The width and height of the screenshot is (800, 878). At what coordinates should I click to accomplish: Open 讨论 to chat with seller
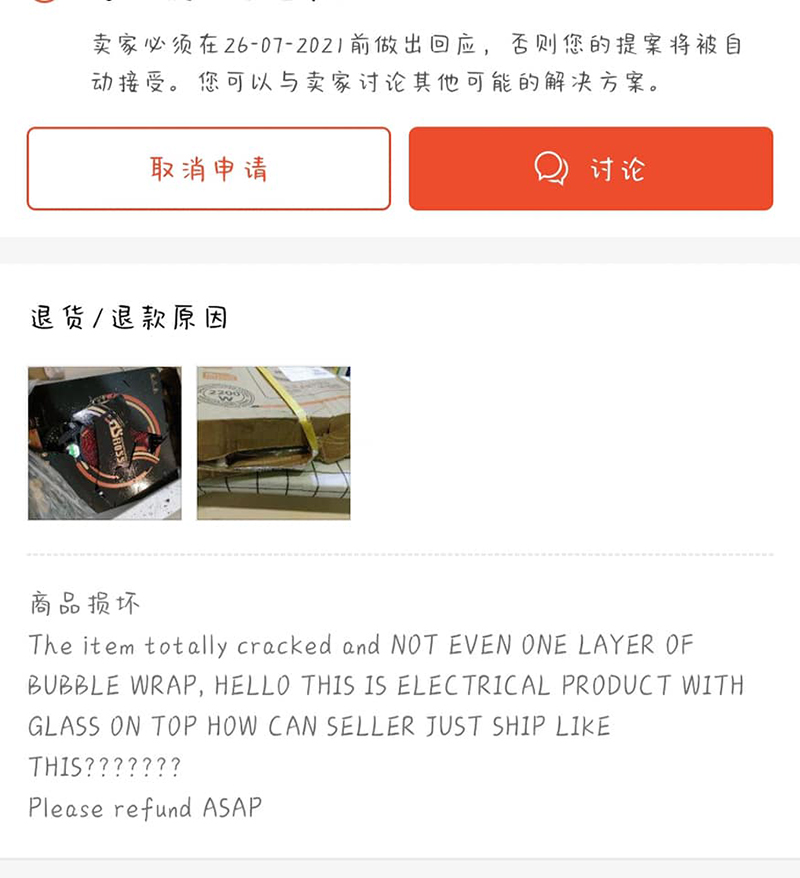click(x=590, y=168)
